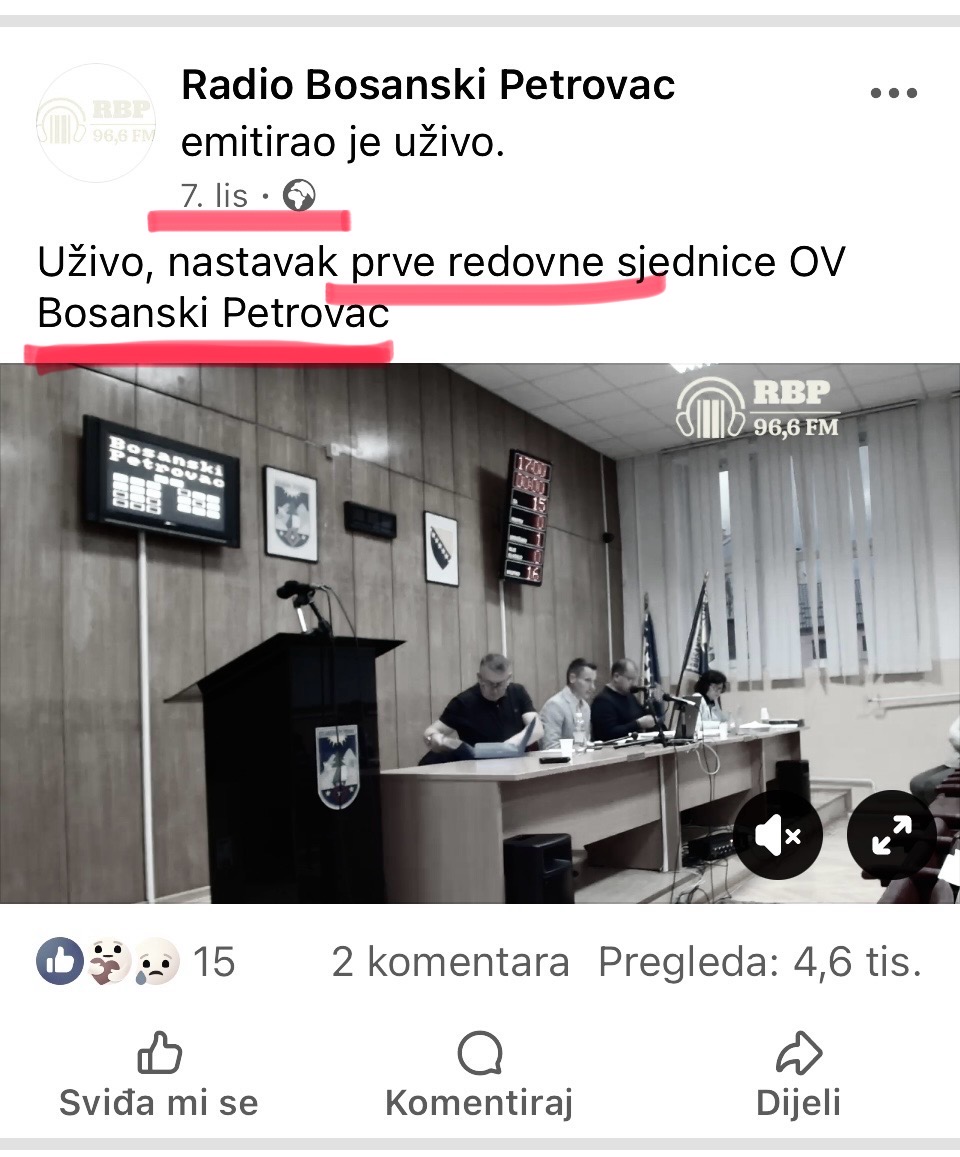This screenshot has height=1157, width=960.
Task: View who reacted to this post
Action: pyautogui.click(x=135, y=962)
